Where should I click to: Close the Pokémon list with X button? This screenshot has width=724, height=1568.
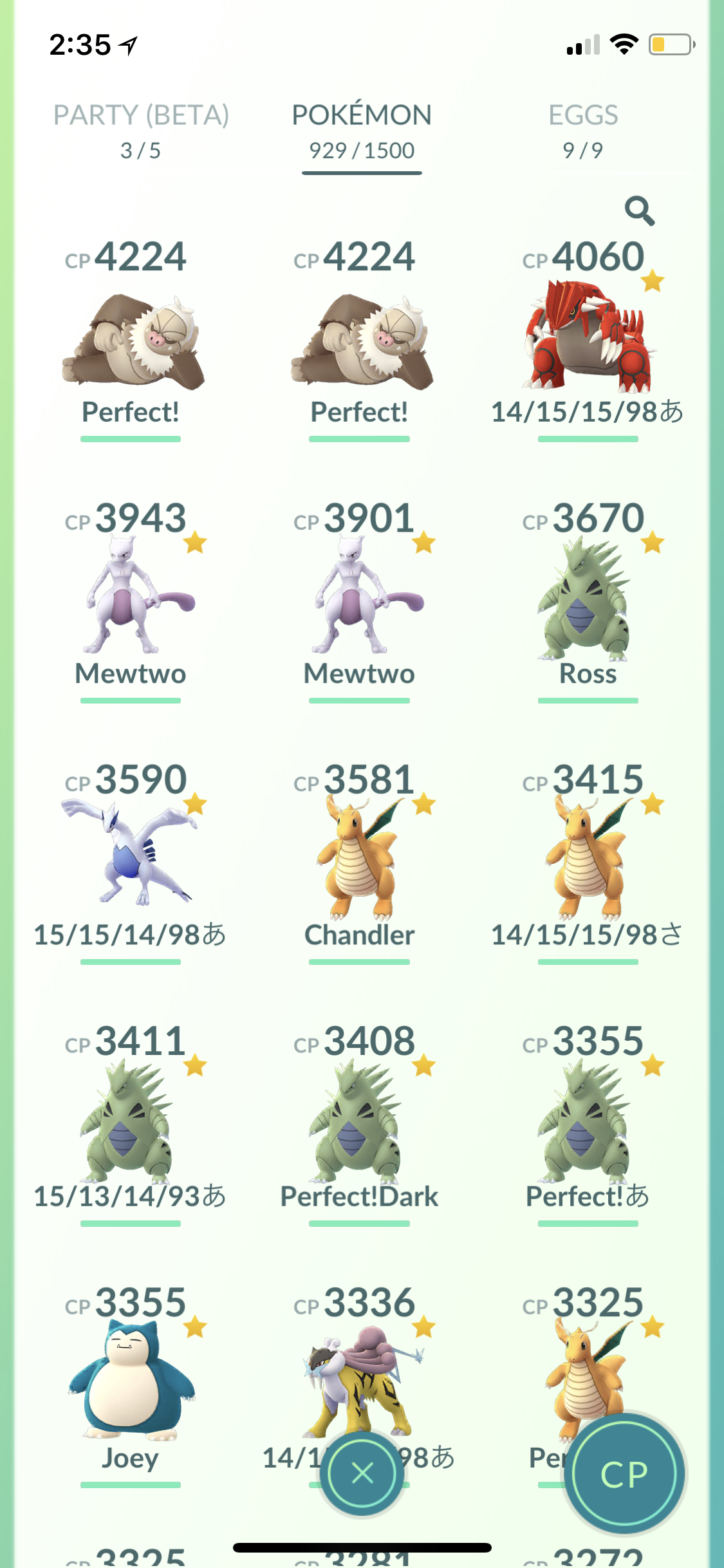tap(362, 1473)
